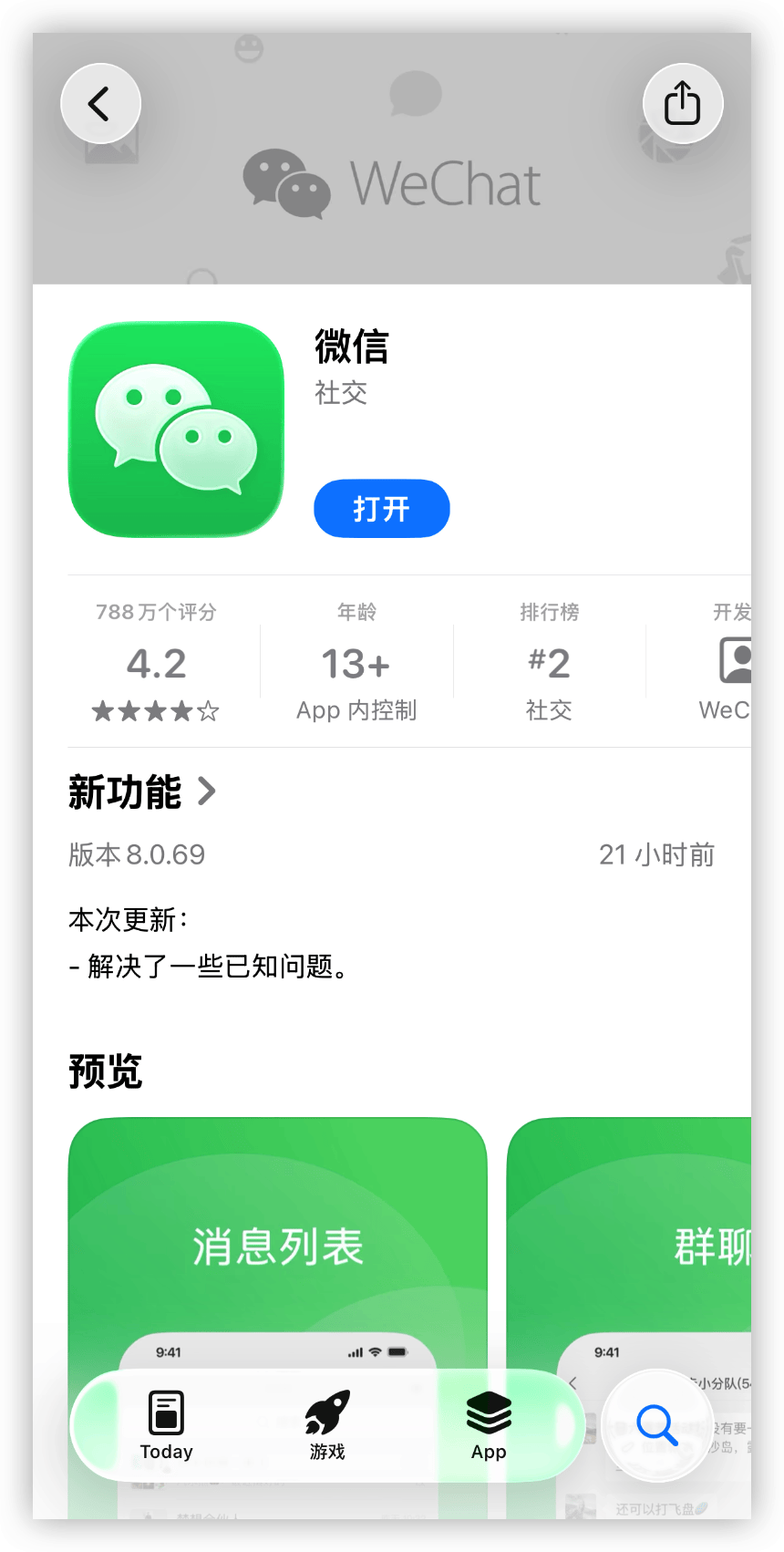Go back to the previous page

(x=100, y=104)
